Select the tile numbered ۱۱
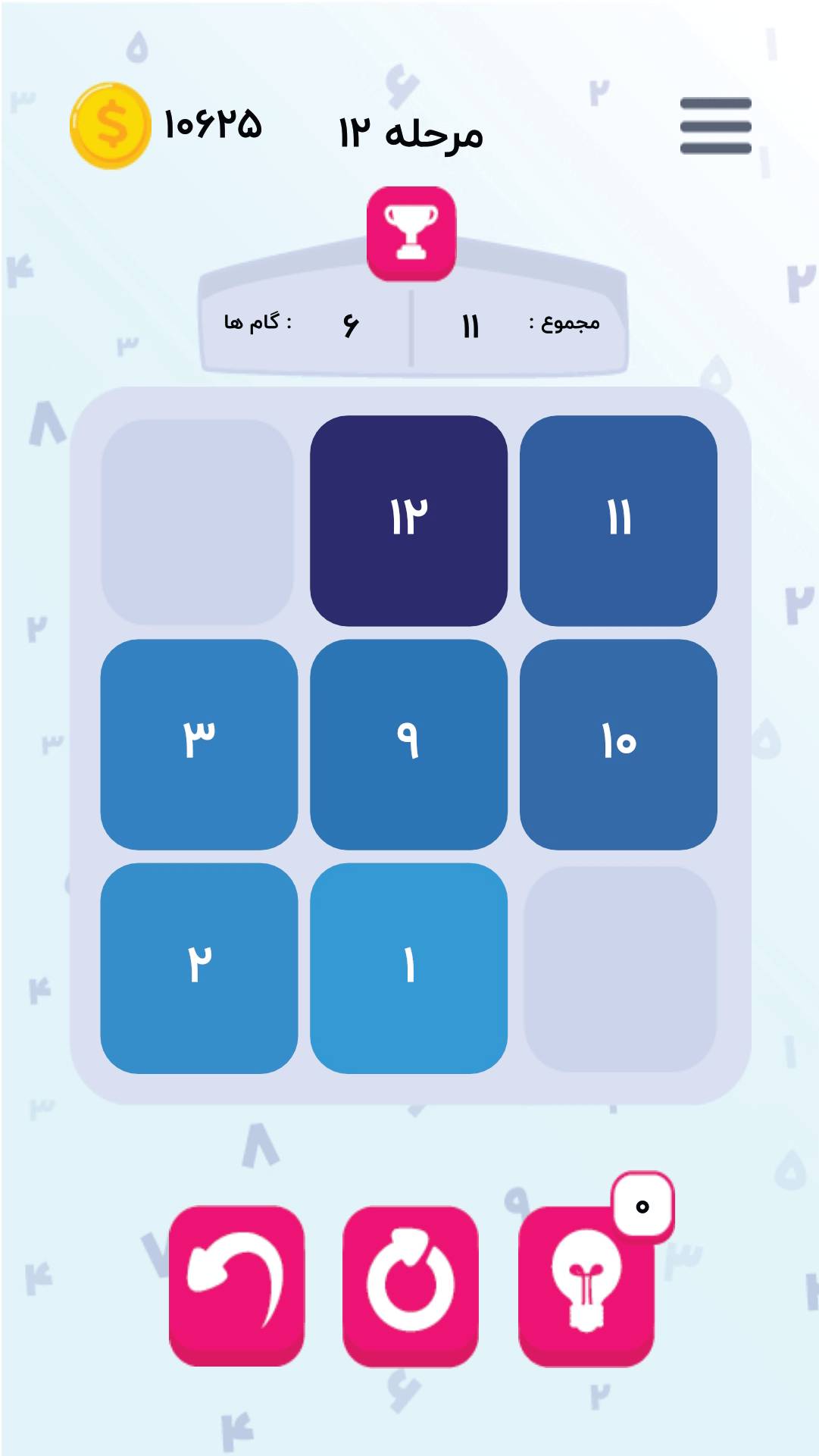 pos(618,520)
